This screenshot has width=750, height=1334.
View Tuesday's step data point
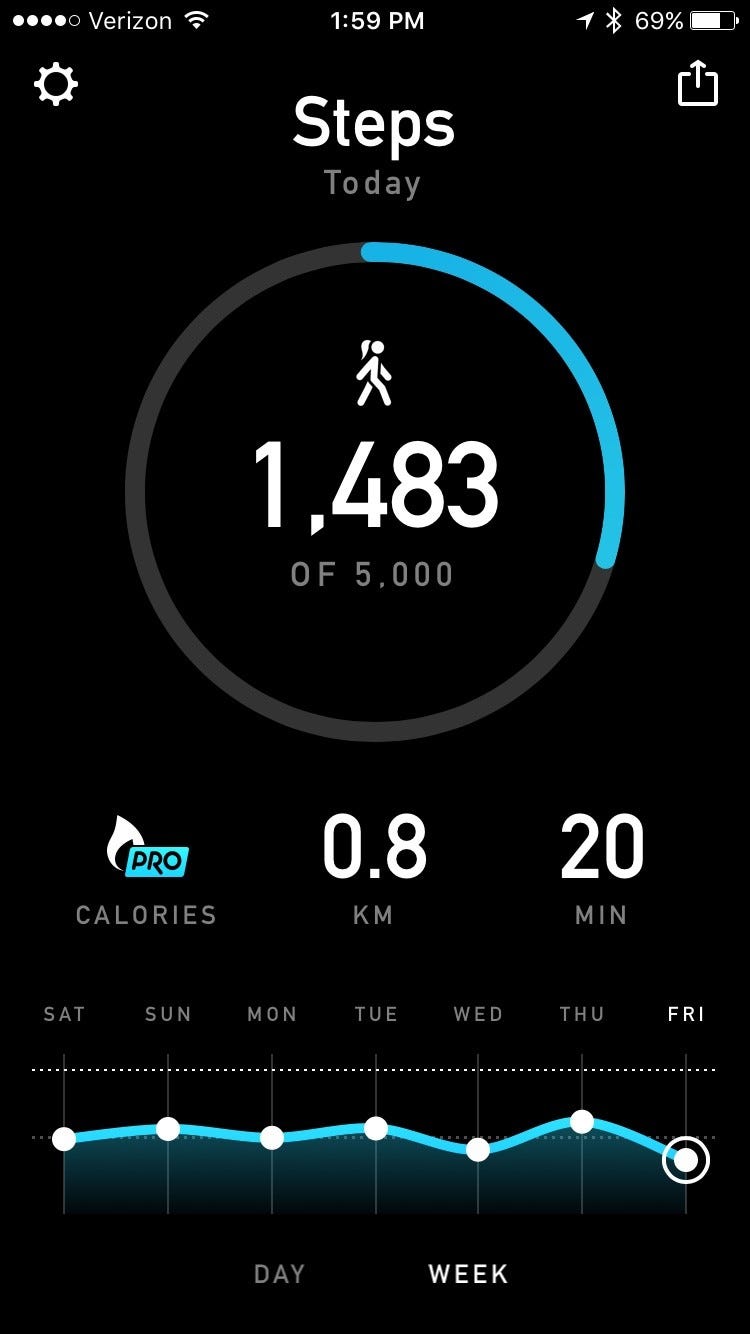(376, 1128)
